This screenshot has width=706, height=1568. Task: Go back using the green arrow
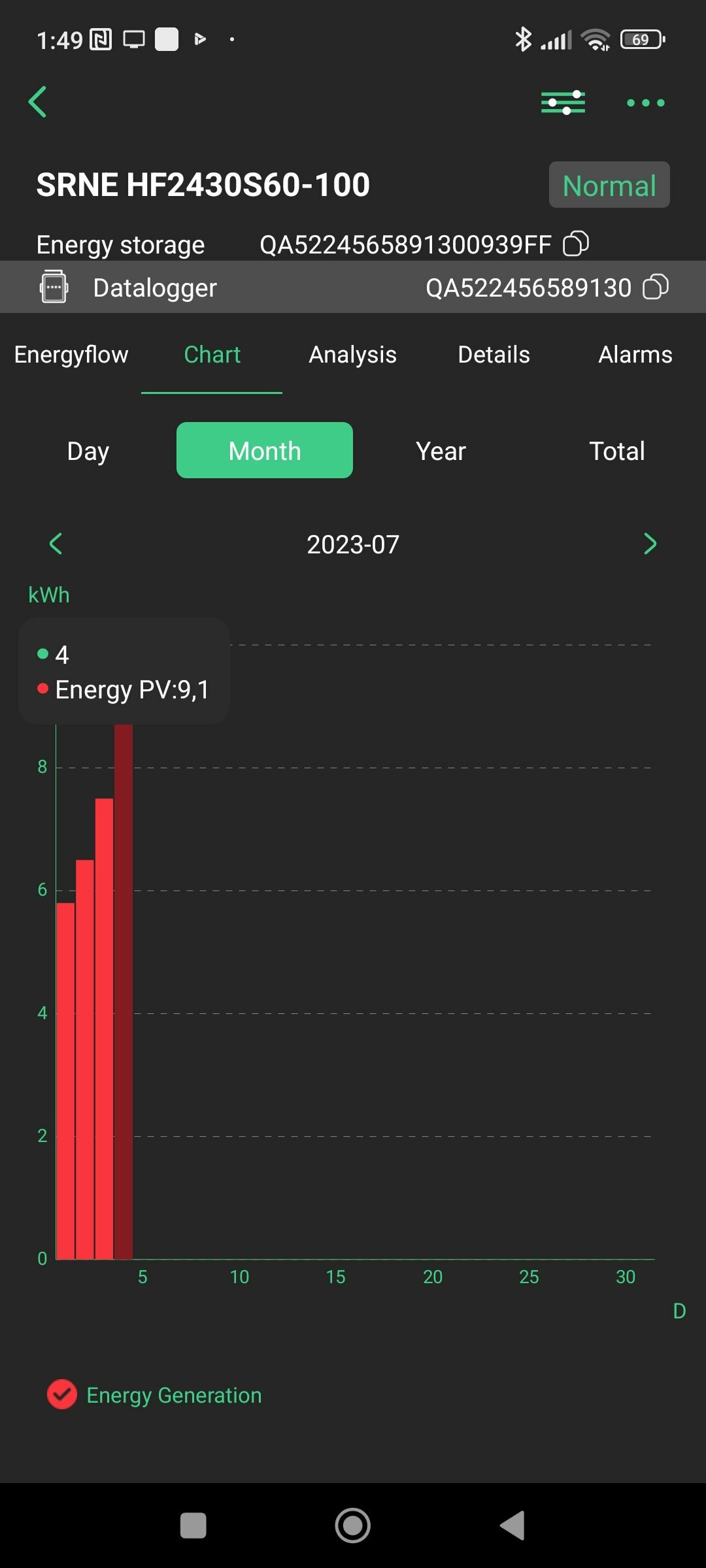click(x=38, y=102)
